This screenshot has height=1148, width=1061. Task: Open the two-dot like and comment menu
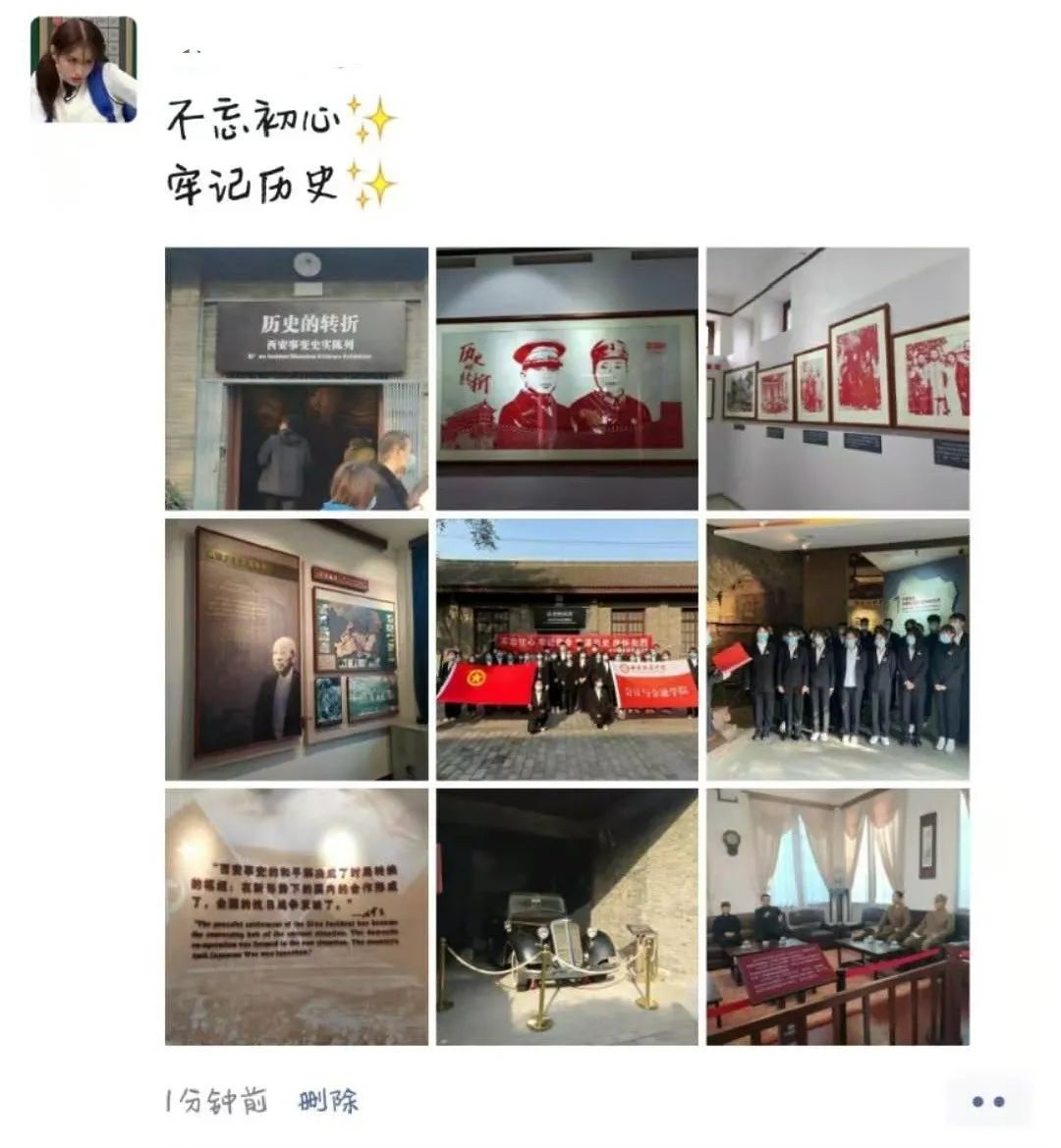[987, 1102]
